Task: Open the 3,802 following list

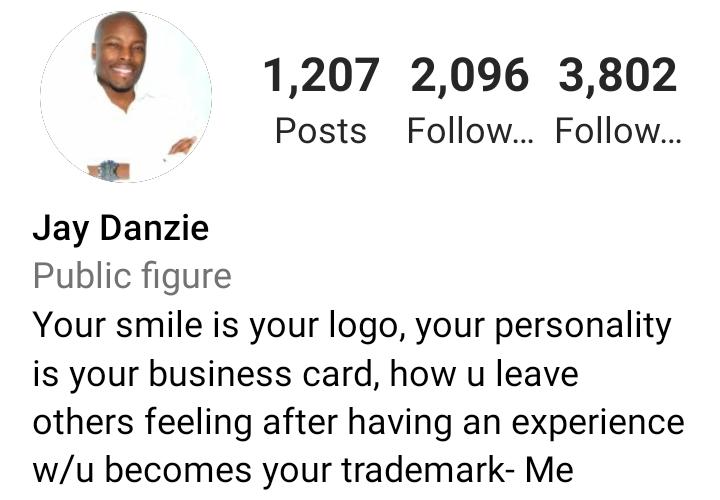Action: [x=618, y=102]
